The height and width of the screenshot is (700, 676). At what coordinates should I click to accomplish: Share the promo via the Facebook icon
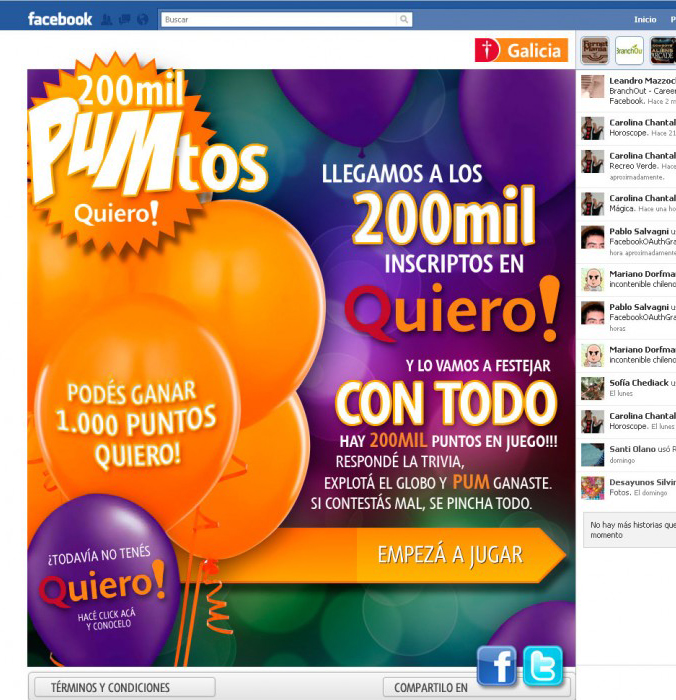[x=497, y=665]
